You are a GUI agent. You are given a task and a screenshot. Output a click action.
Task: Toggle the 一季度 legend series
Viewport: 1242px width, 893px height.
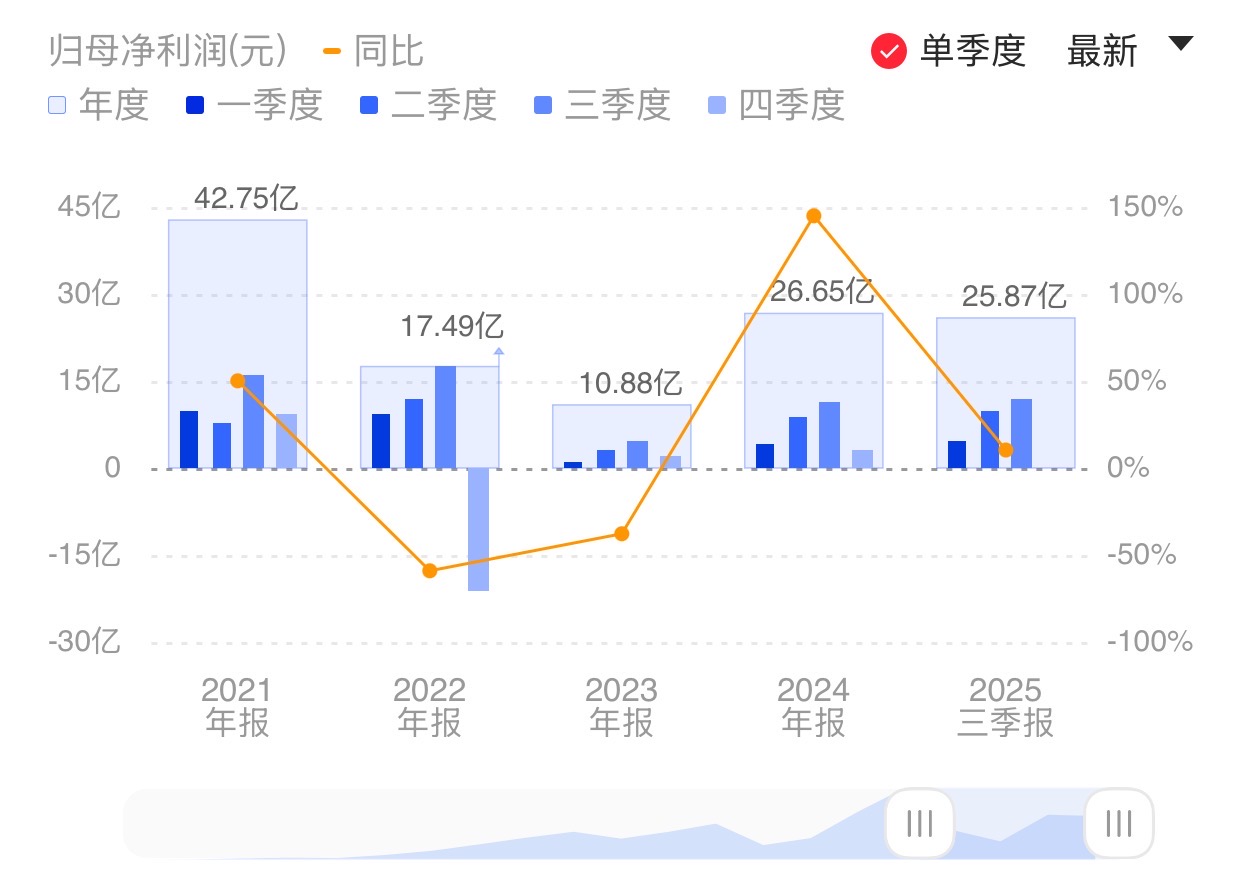click(x=254, y=104)
